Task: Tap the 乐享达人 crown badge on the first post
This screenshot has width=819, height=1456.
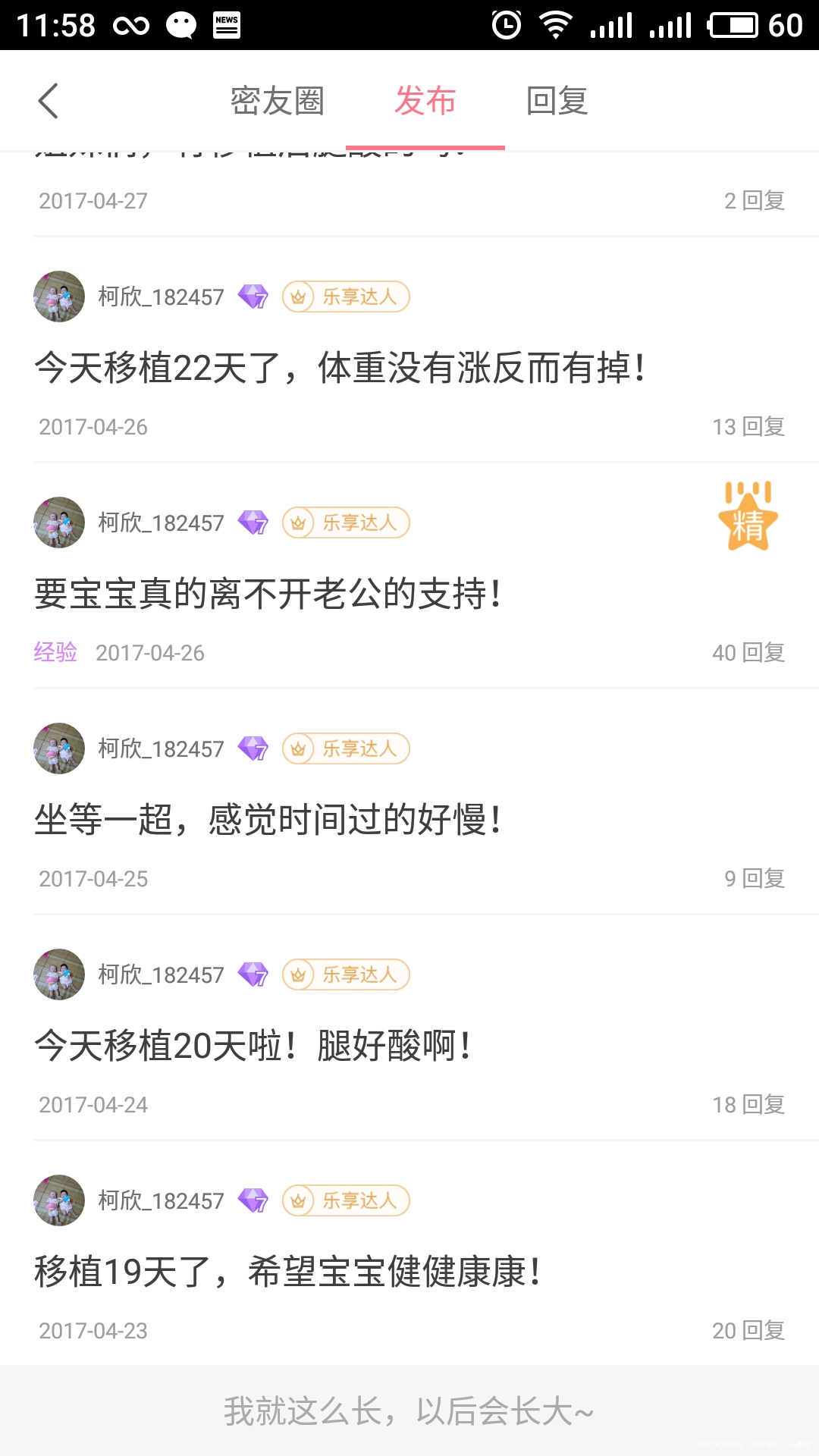Action: [345, 297]
